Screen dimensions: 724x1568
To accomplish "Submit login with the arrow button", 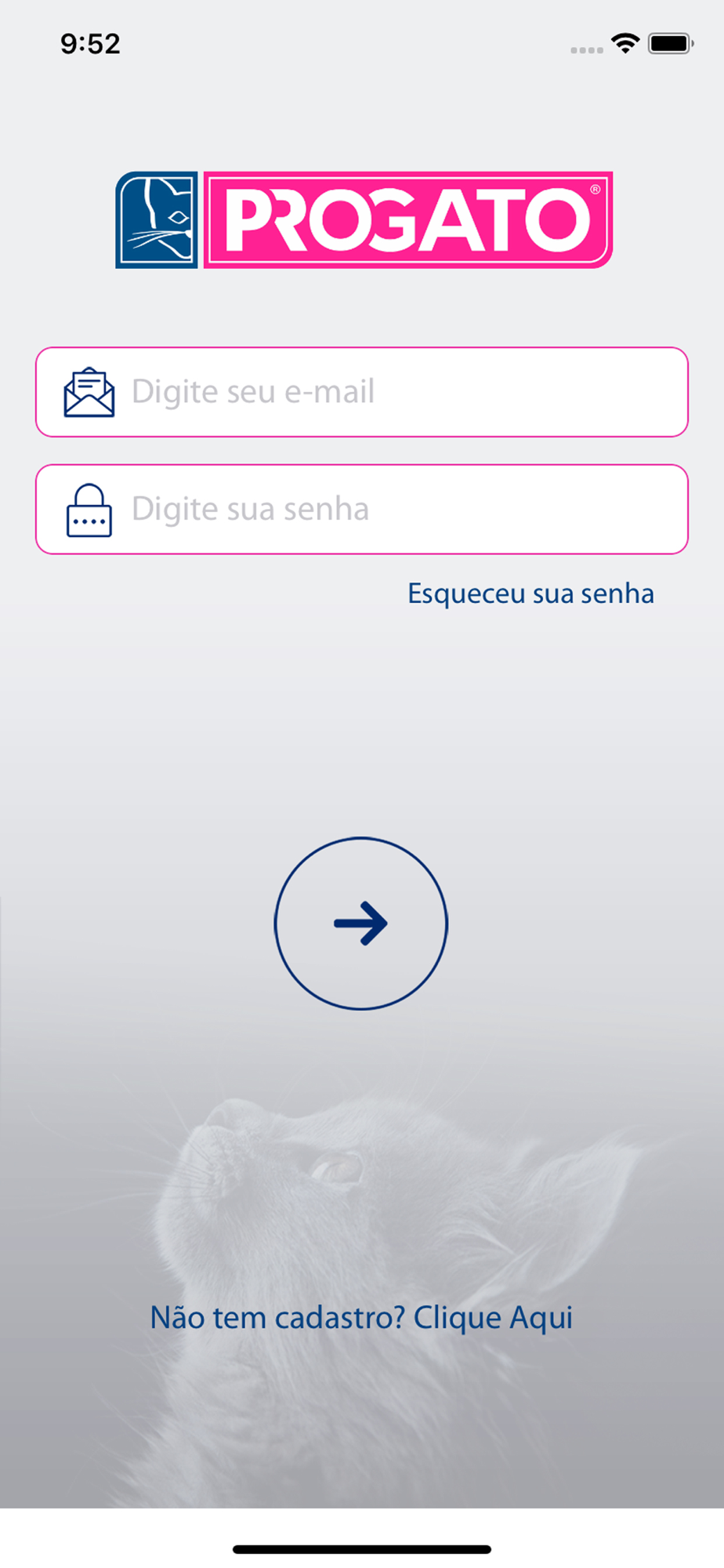I will pyautogui.click(x=361, y=924).
